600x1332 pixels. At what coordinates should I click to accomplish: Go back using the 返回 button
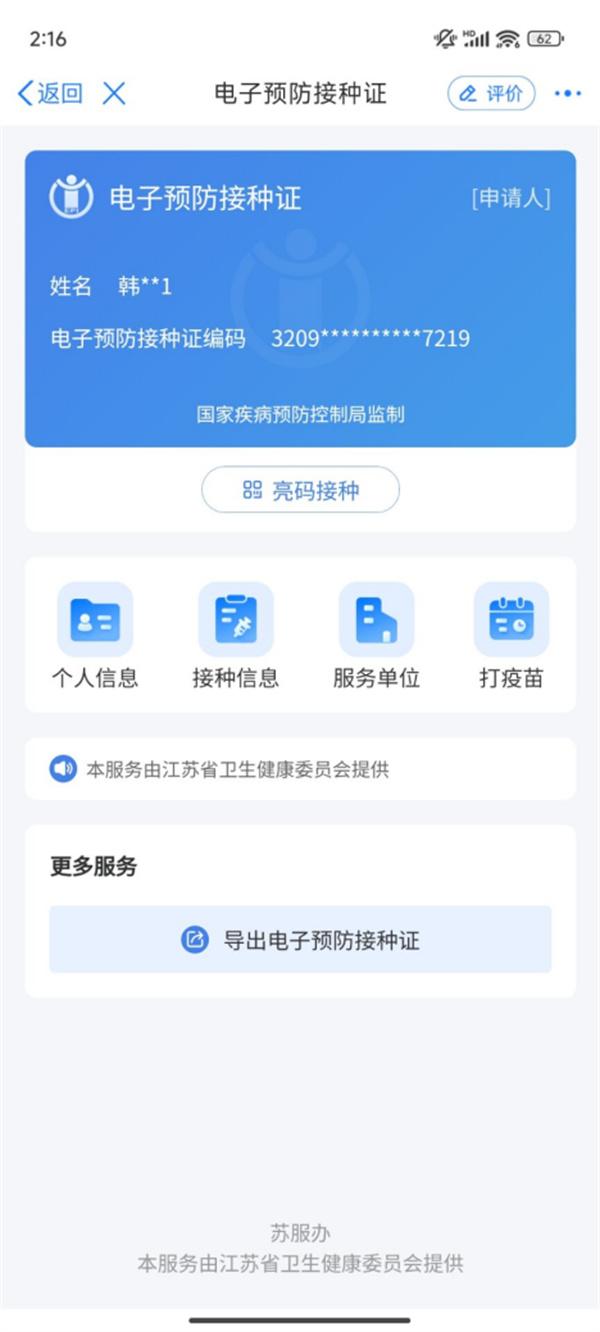(x=50, y=94)
